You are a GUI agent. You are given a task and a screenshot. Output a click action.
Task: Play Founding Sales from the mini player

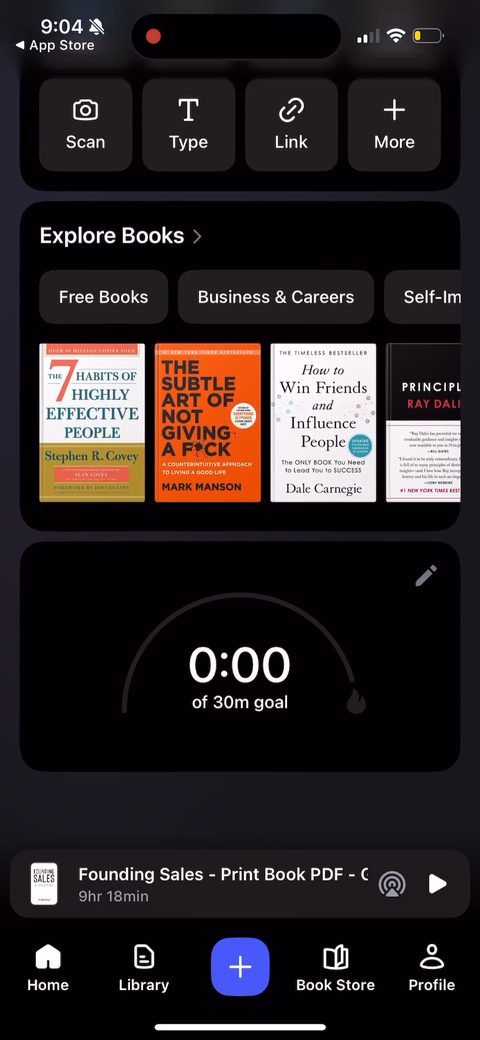tap(438, 883)
